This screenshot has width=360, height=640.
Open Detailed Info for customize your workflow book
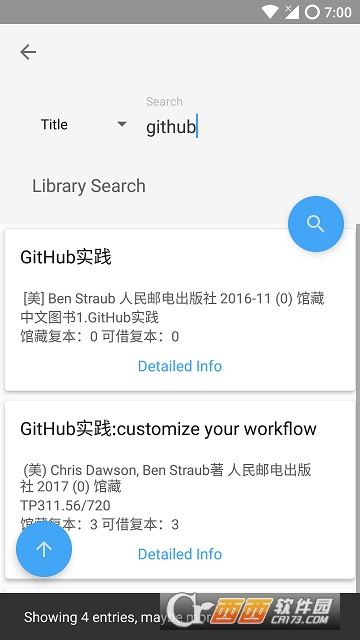180,554
